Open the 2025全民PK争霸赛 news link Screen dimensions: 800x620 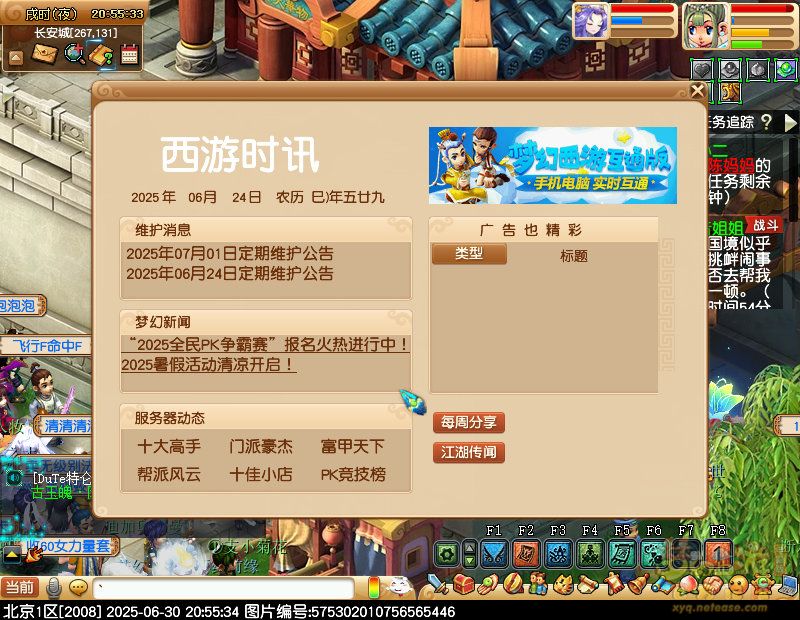point(265,344)
